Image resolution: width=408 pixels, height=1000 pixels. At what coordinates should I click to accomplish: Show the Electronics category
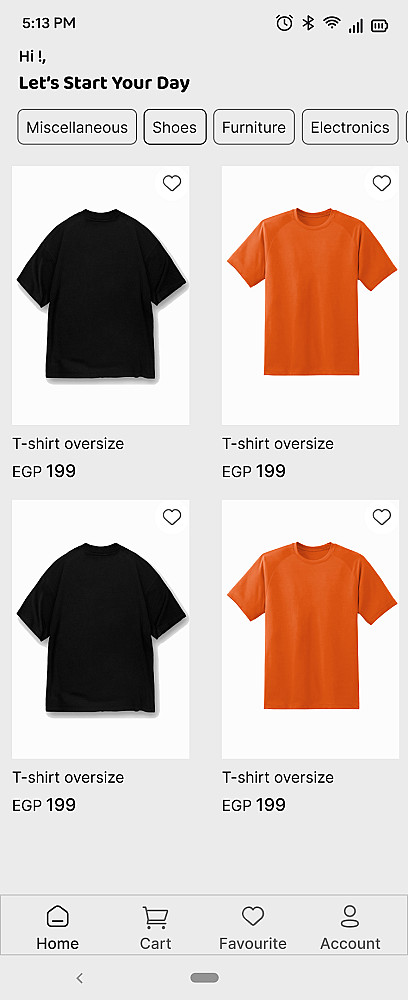point(350,127)
